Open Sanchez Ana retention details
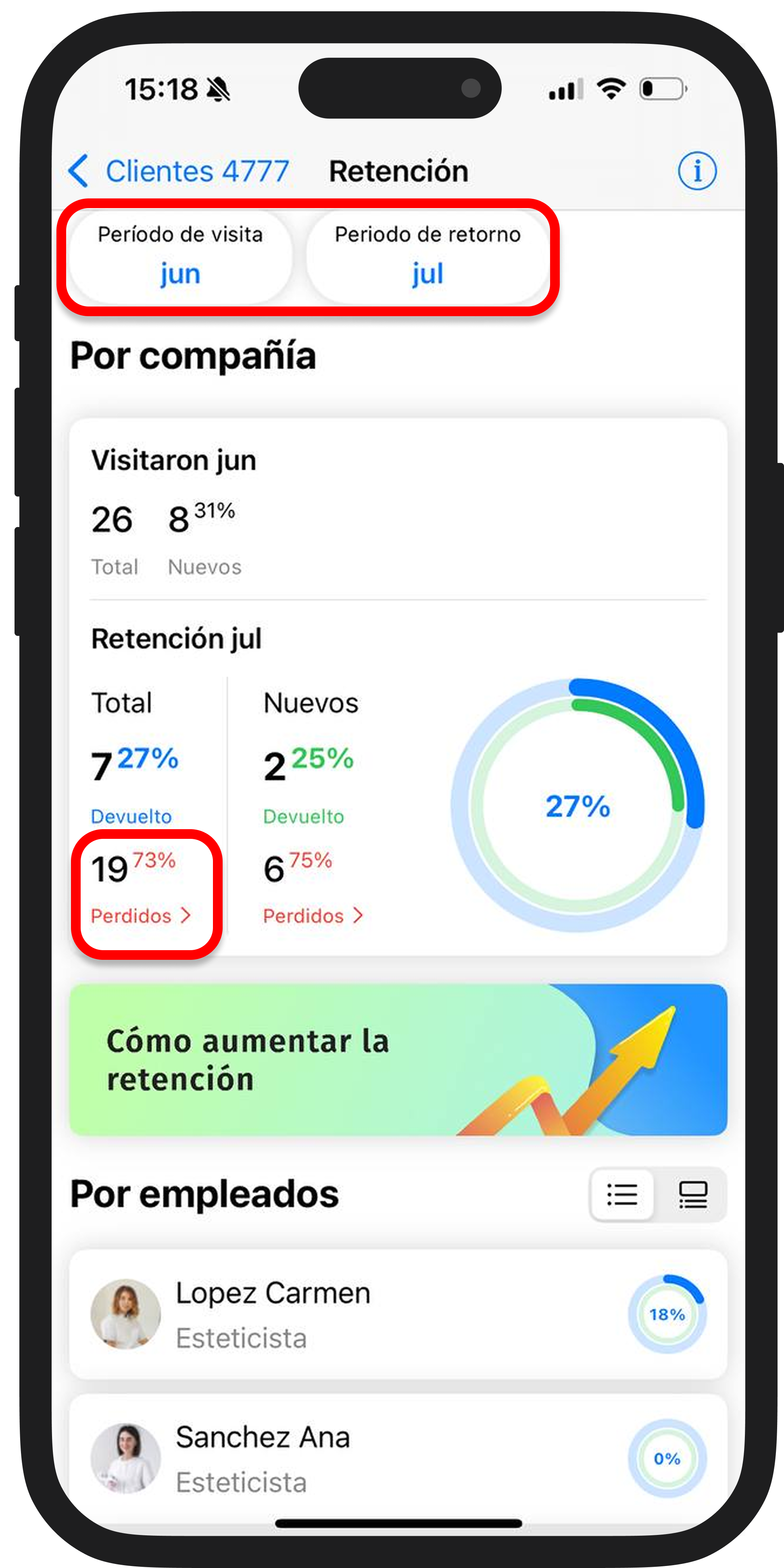The image size is (784, 1568). (x=398, y=1458)
